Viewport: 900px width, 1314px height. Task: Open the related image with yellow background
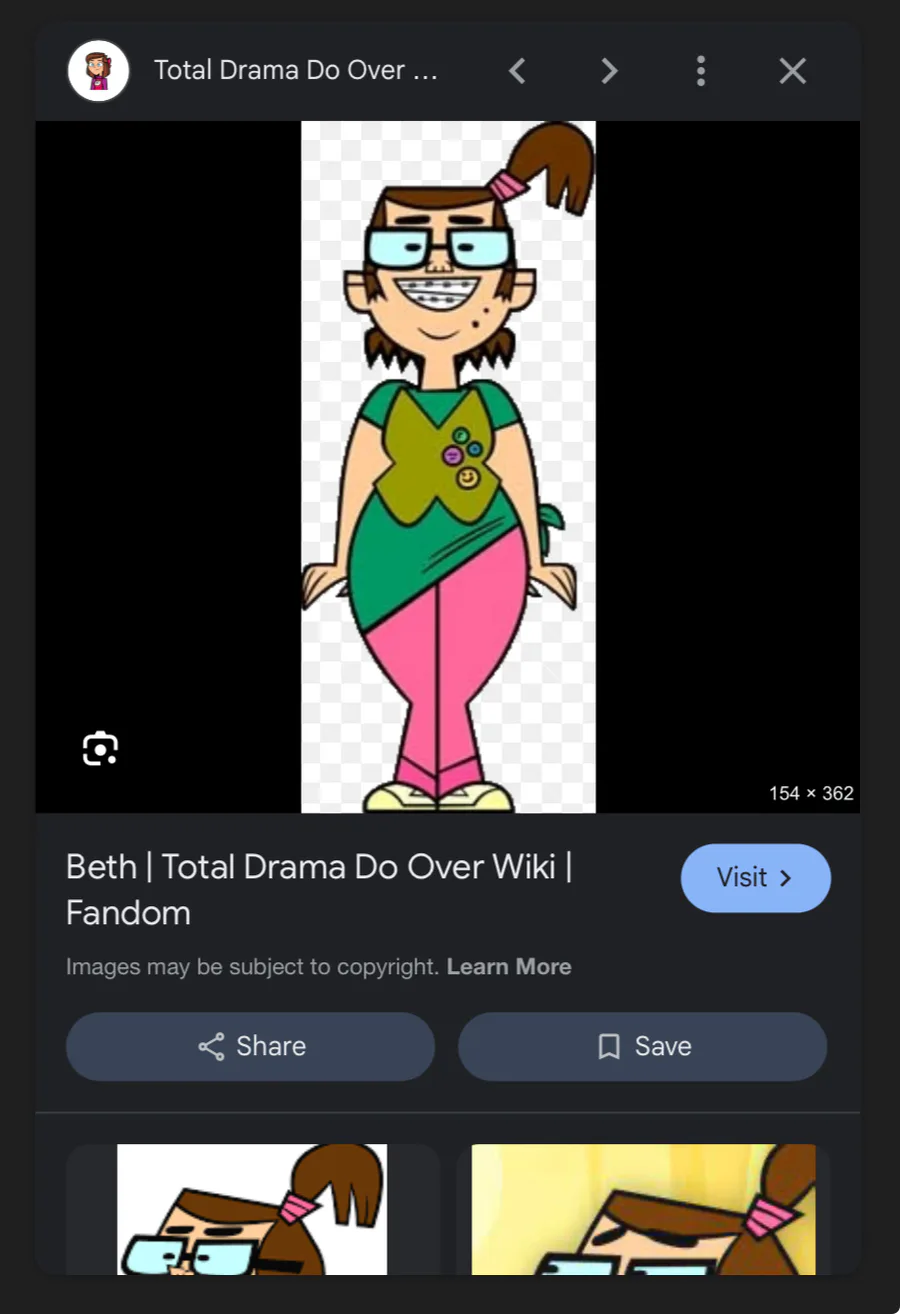point(643,1210)
